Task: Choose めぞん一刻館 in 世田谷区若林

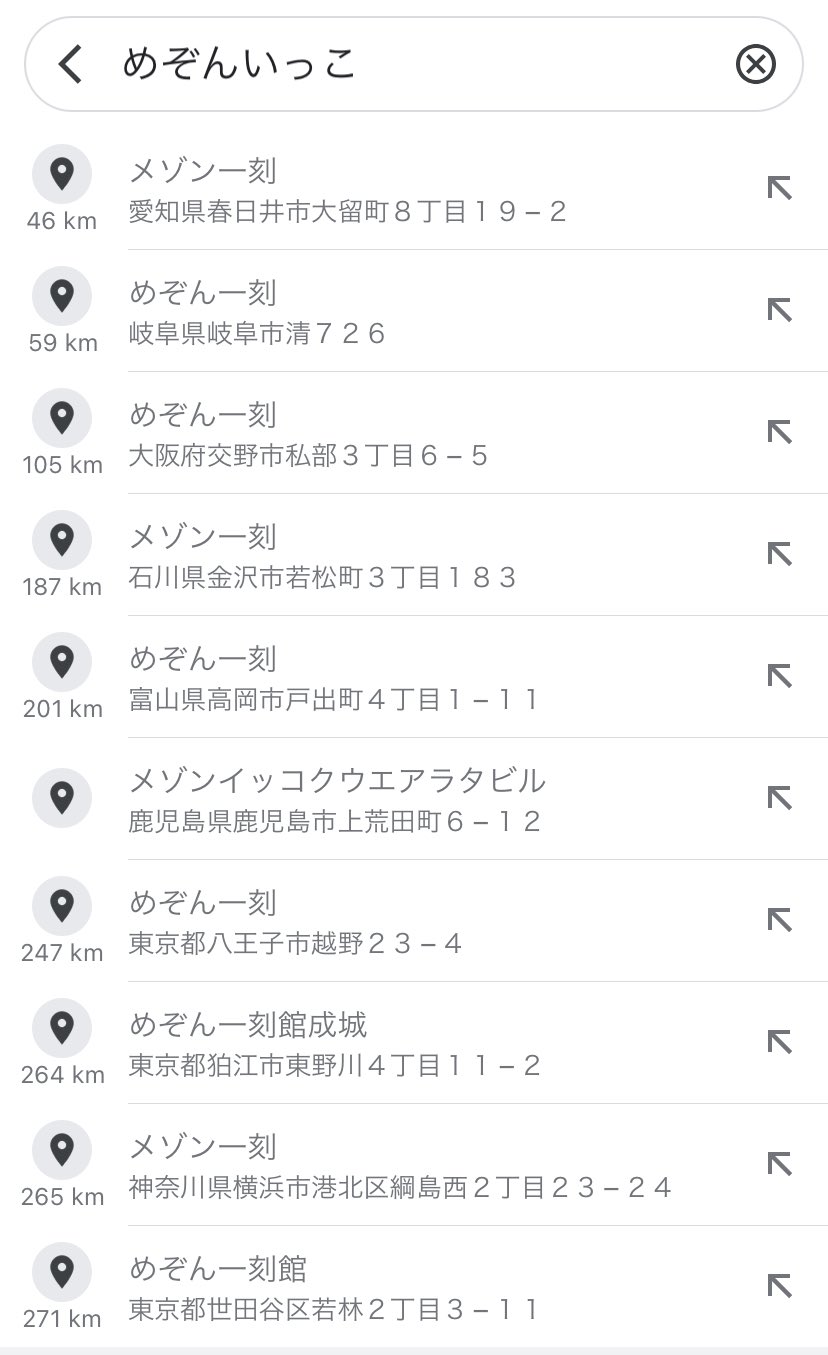Action: tap(414, 1287)
